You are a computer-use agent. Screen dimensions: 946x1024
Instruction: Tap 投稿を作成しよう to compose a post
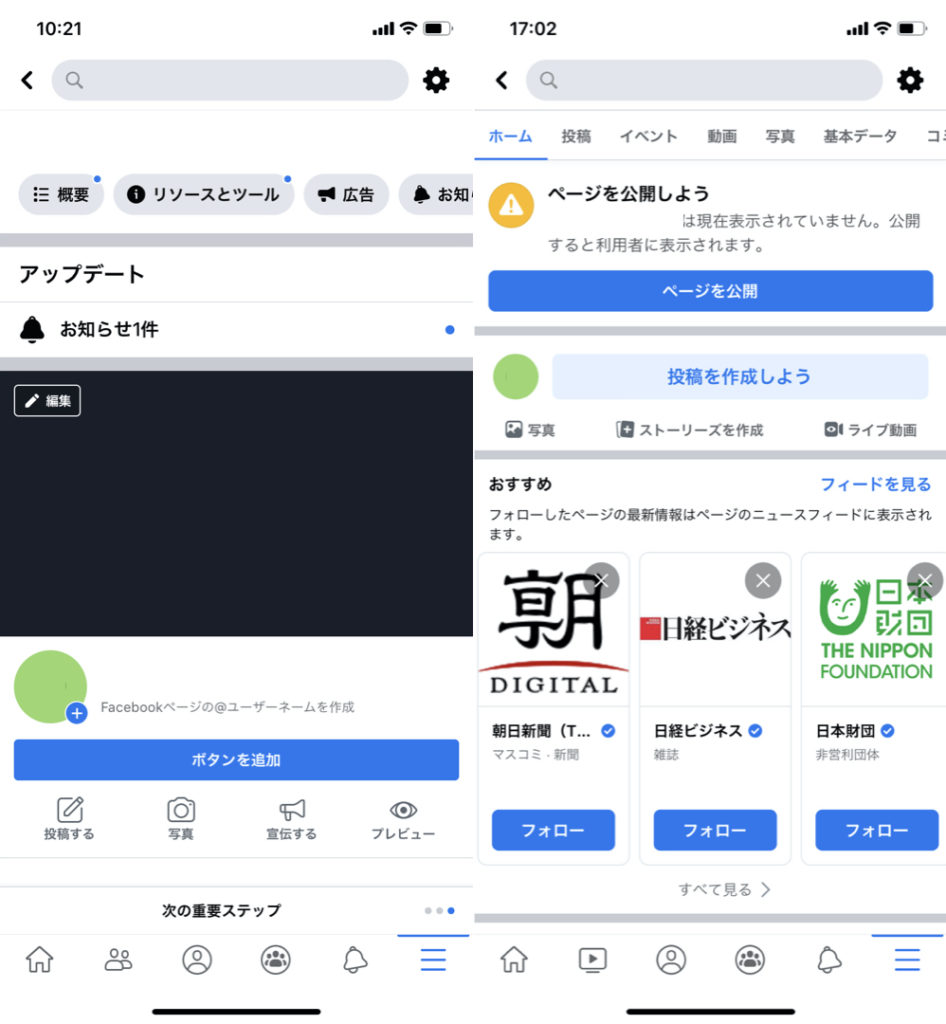click(x=739, y=377)
